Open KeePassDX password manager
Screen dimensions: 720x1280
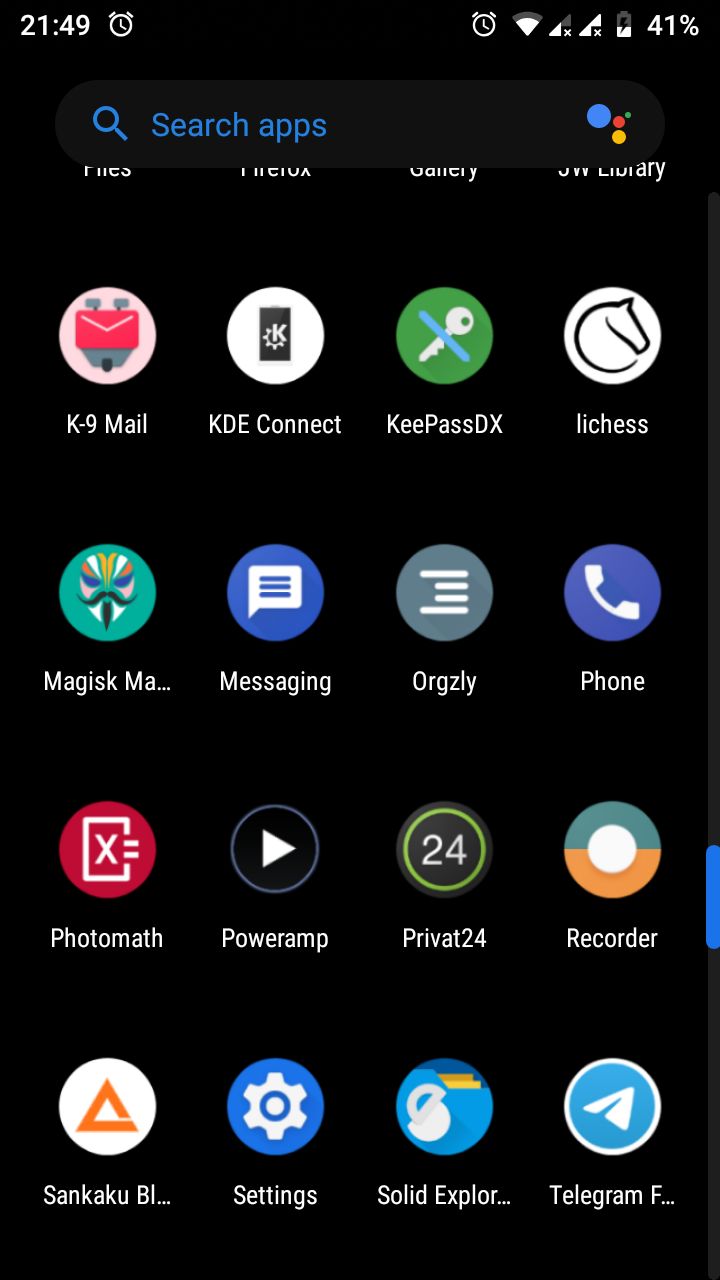pos(444,337)
